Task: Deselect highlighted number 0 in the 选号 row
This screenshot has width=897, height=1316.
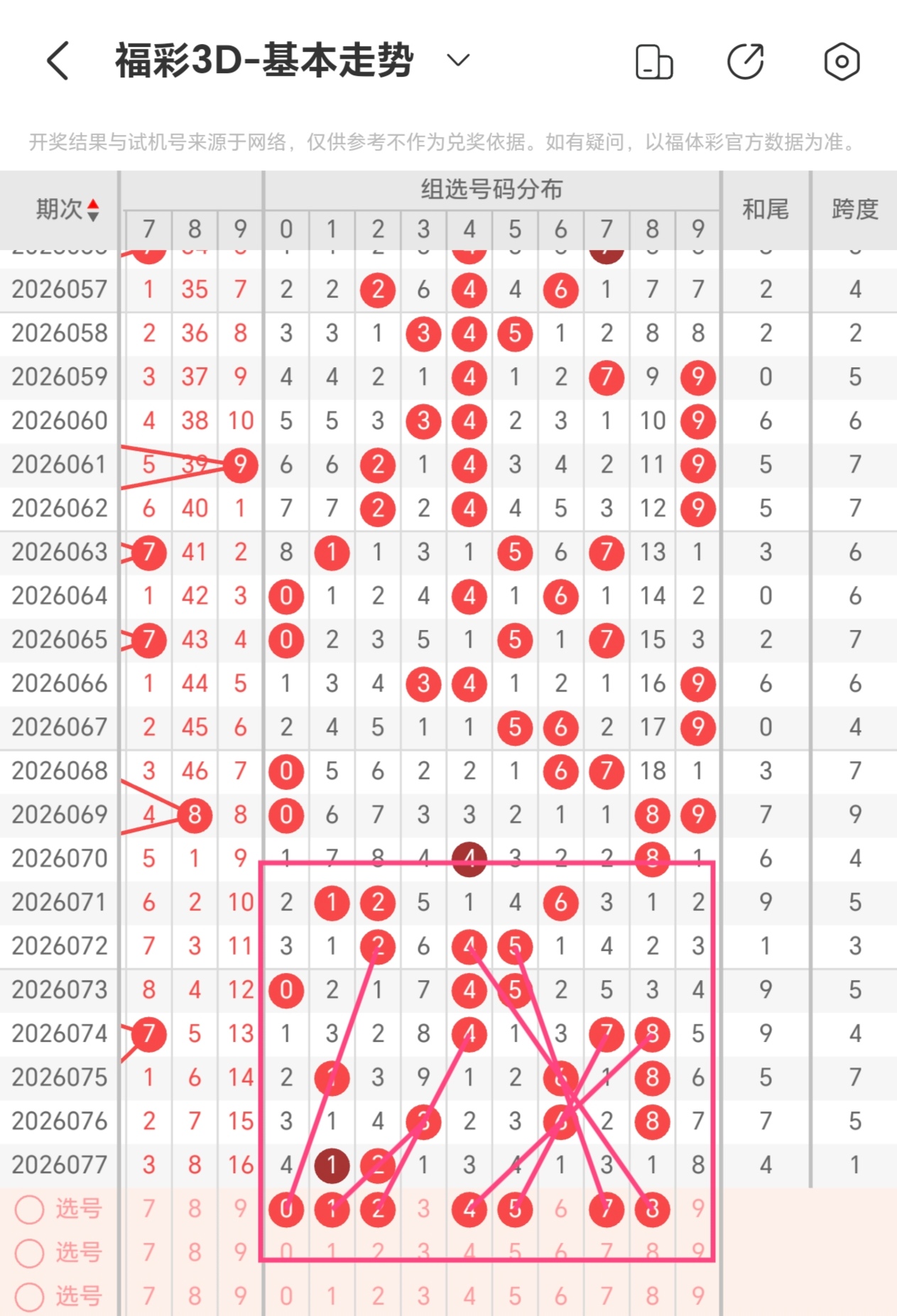Action: [x=286, y=1209]
